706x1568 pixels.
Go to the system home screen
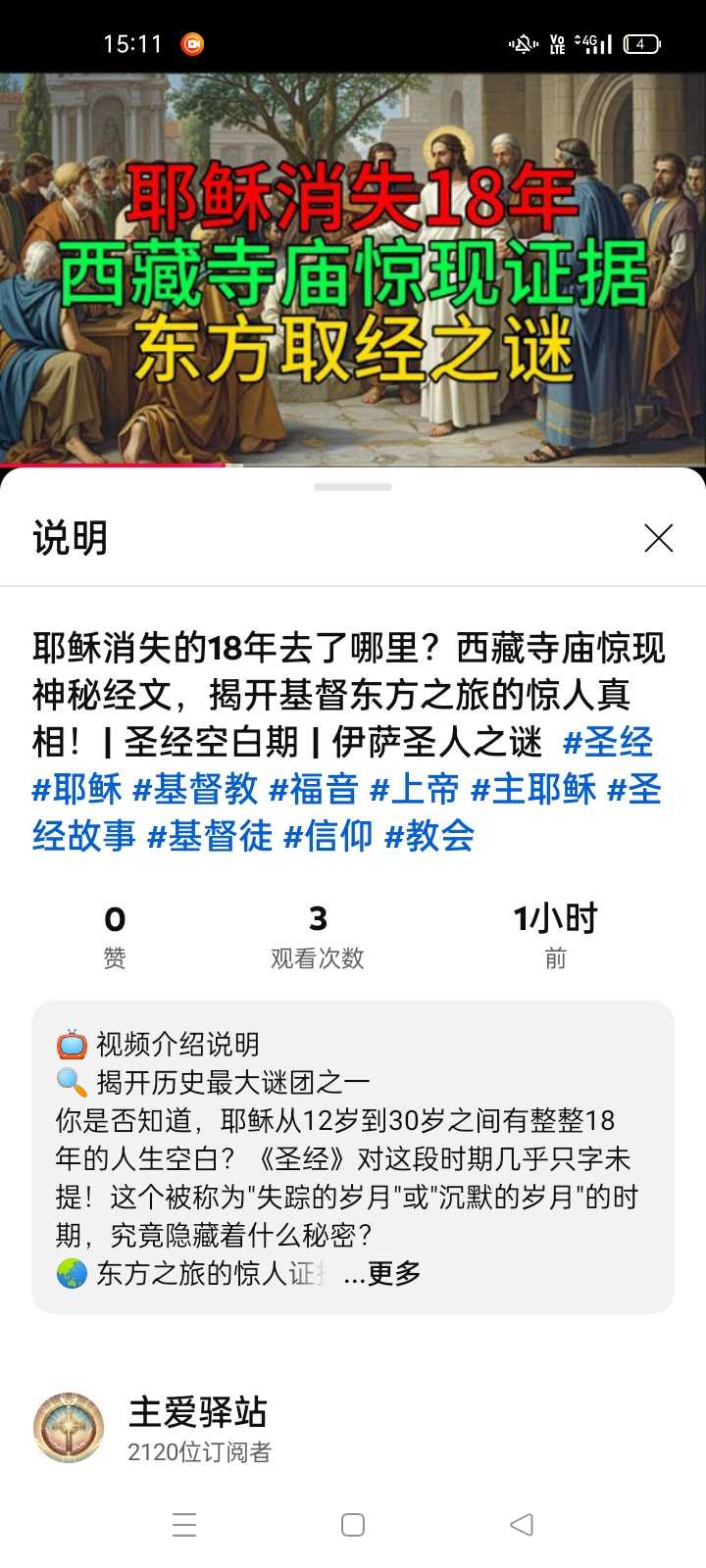coord(353,1524)
